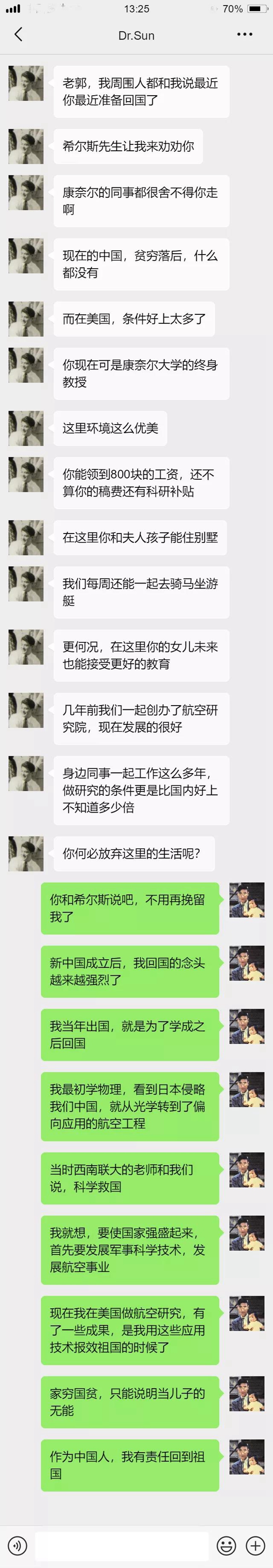This screenshot has width=273, height=1568.
Task: Open own avatar beside 作为中国人 message
Action: (247, 1456)
